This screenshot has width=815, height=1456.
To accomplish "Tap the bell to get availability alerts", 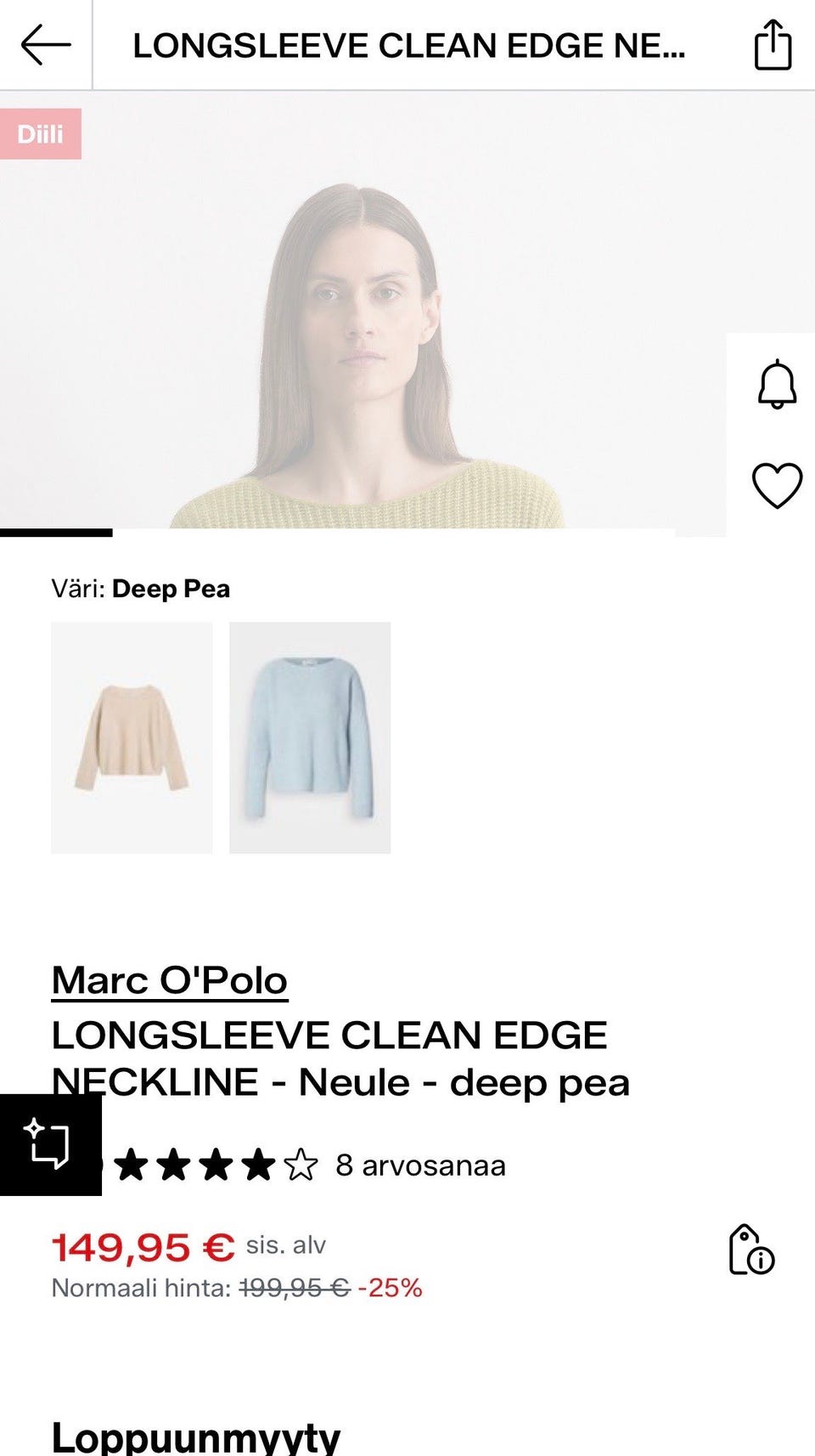I will click(777, 385).
